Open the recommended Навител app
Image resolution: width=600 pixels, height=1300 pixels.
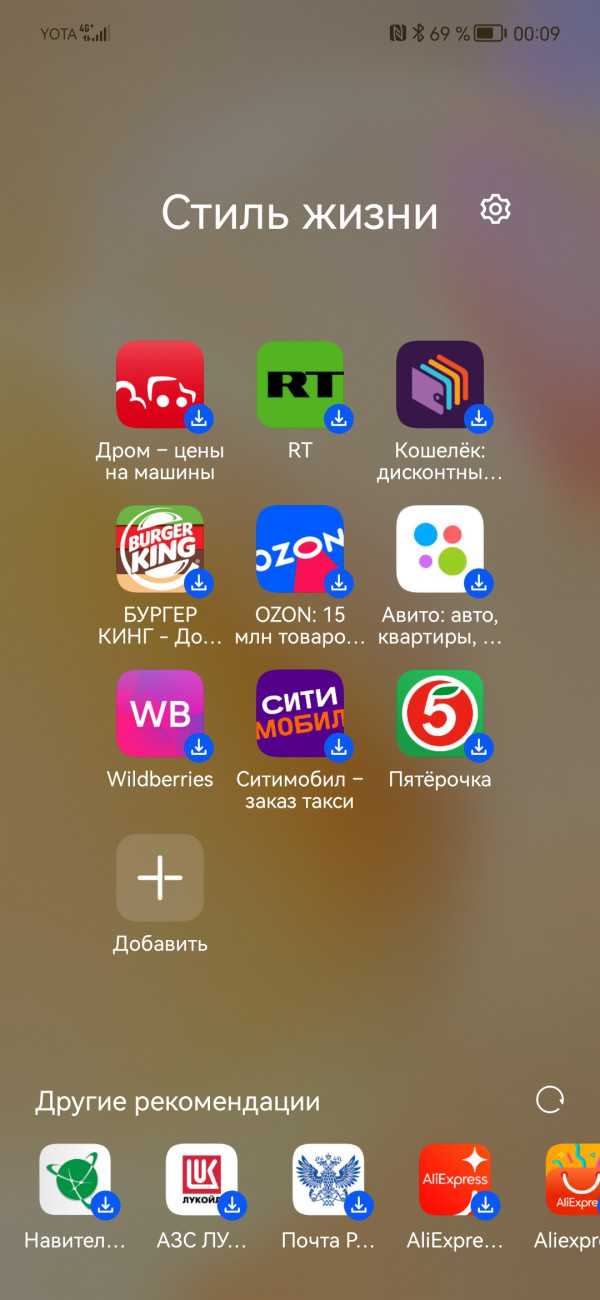pyautogui.click(x=75, y=1180)
